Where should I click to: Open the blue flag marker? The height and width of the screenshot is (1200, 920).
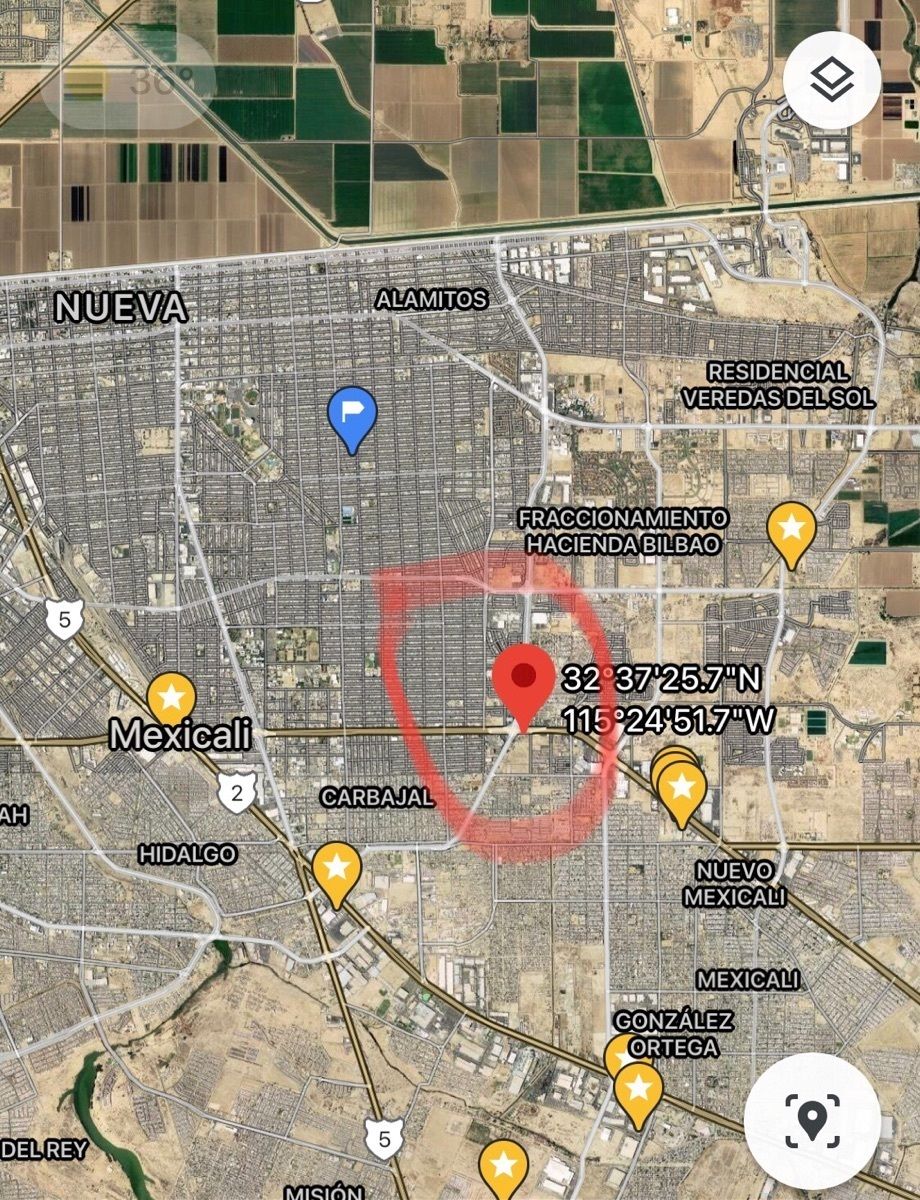(352, 417)
